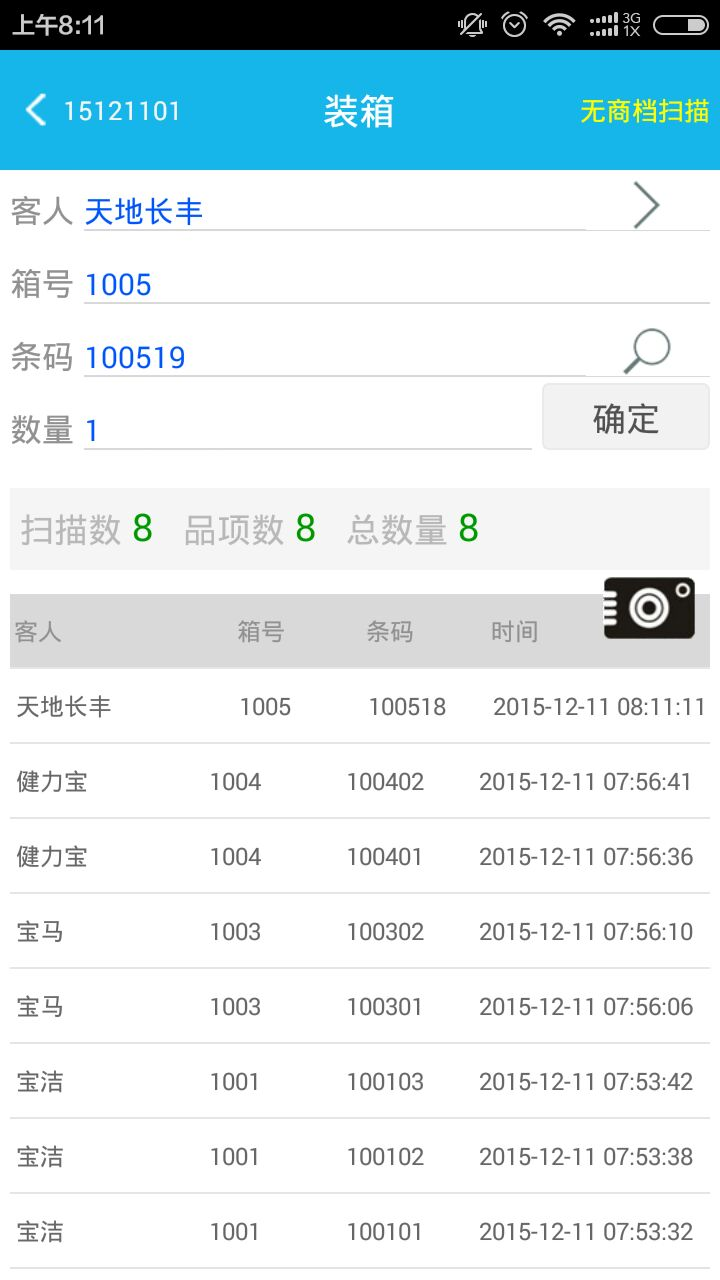
Task: Edit the 条码 field showing 100519
Action: 334,357
